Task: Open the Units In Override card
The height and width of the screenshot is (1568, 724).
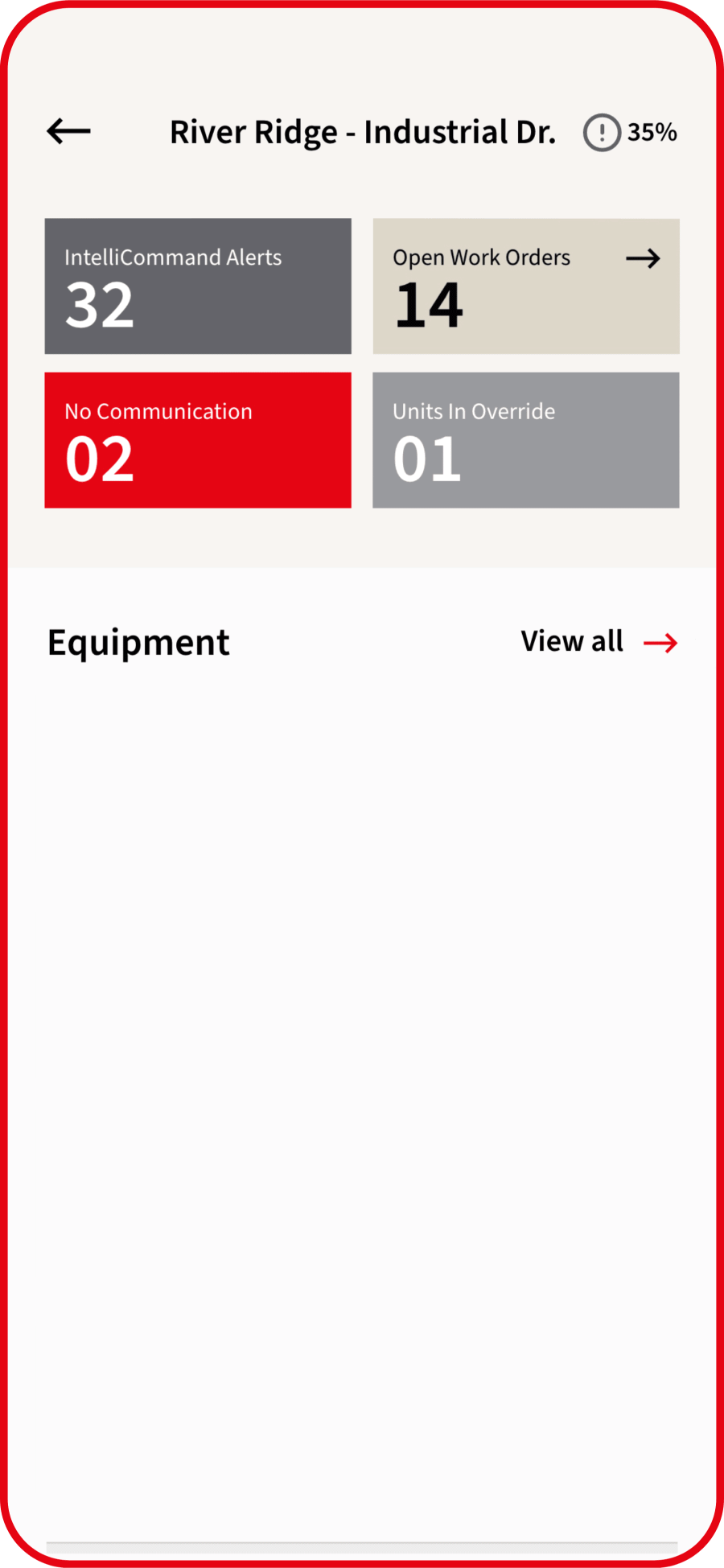Action: coord(526,440)
